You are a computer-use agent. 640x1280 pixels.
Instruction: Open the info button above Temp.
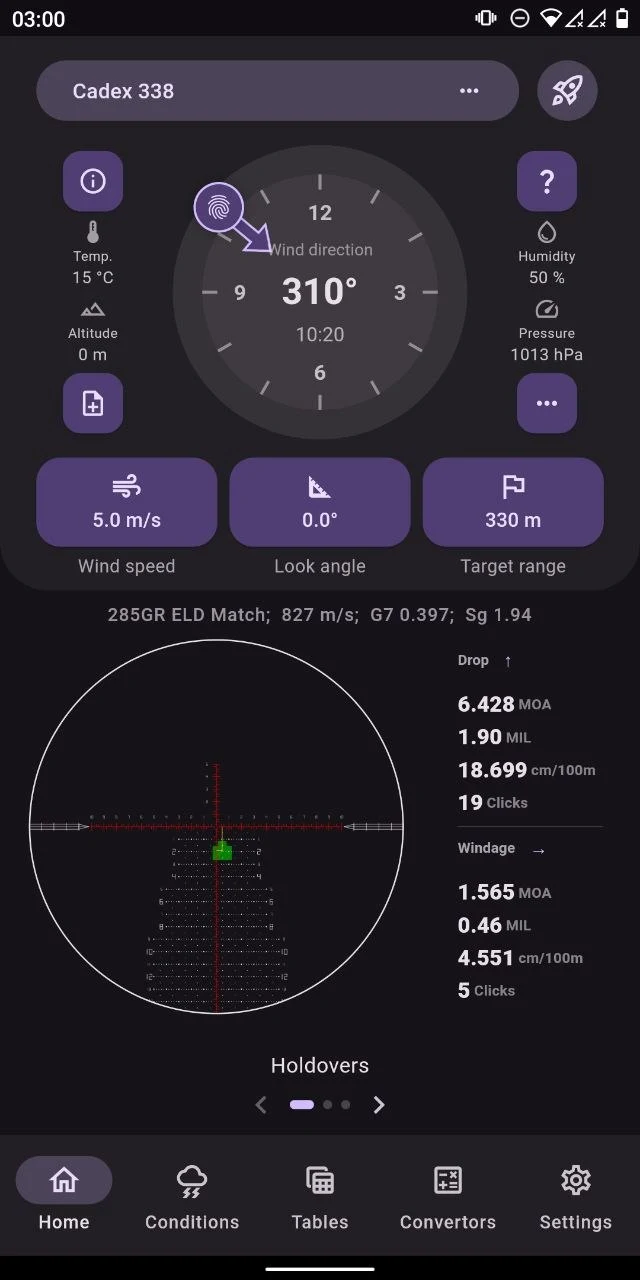93,181
